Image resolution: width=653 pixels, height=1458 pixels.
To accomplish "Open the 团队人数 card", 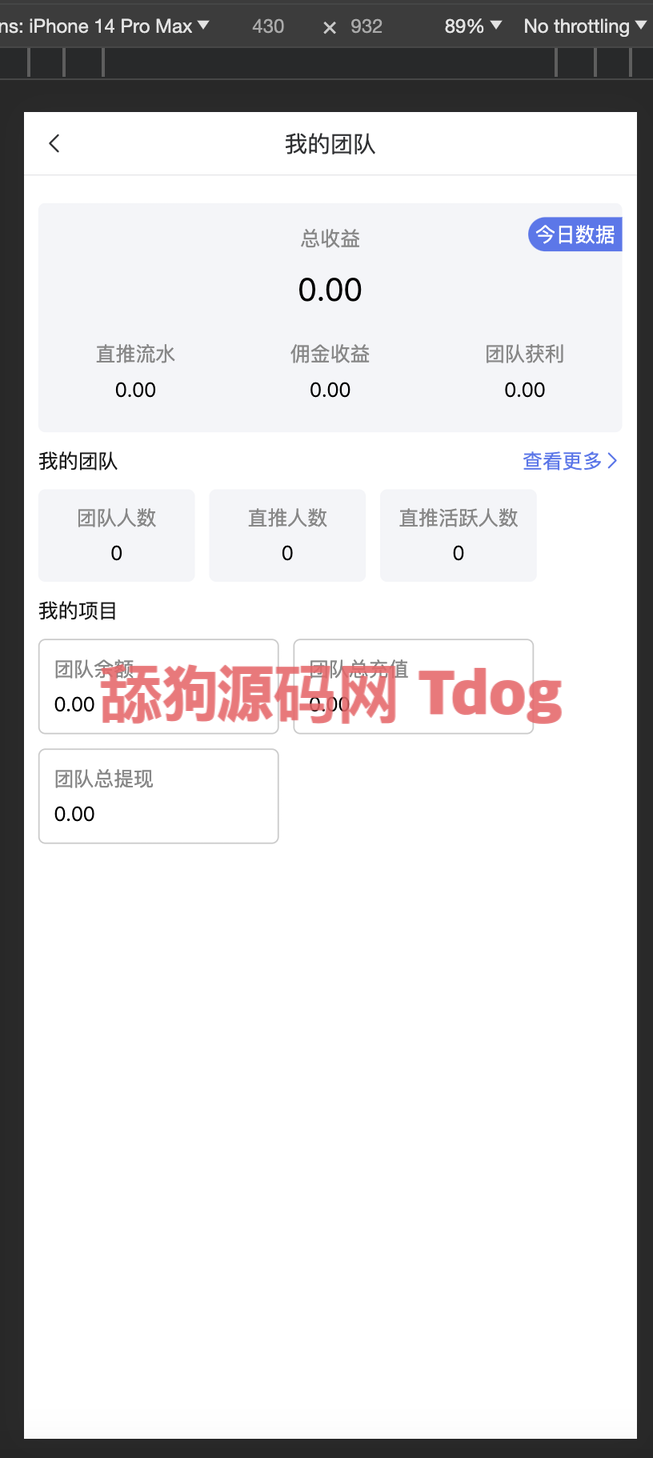I will [116, 535].
